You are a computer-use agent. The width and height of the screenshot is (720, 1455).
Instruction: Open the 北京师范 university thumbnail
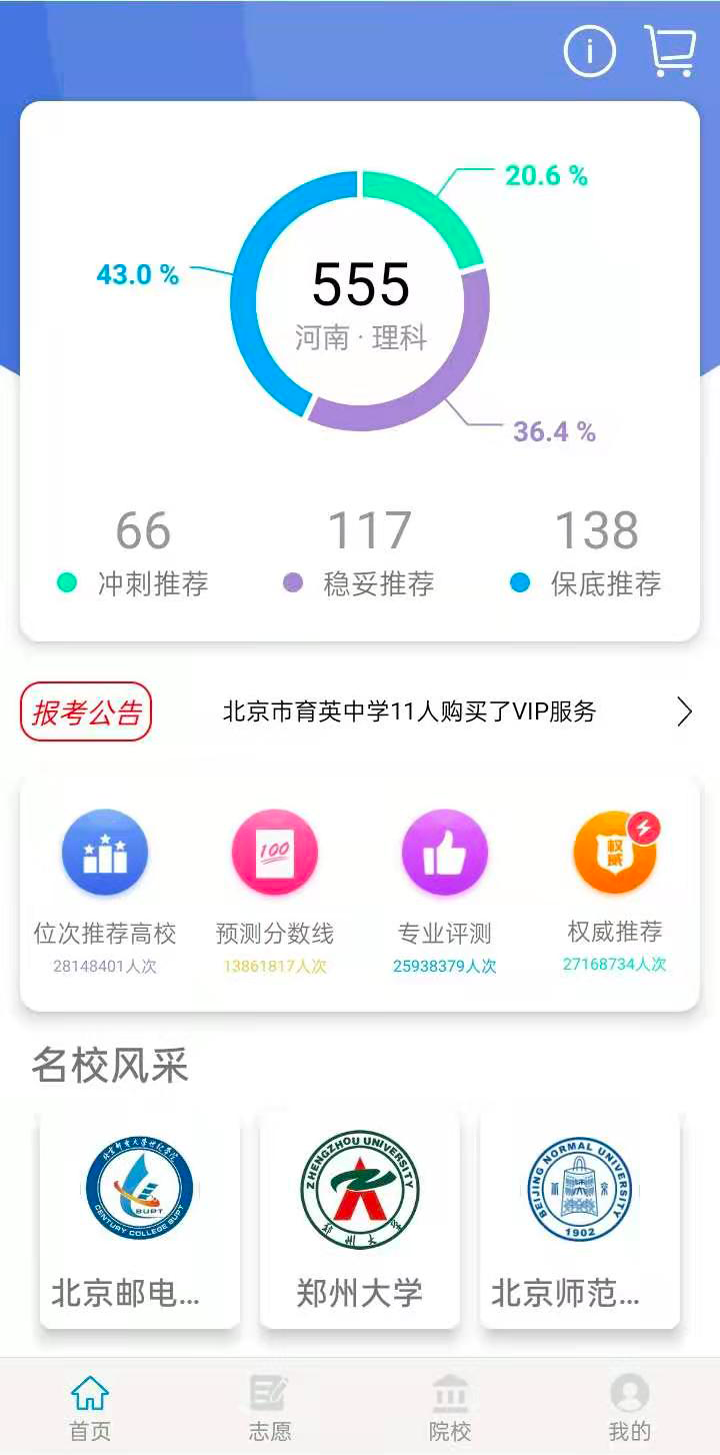tap(580, 1216)
